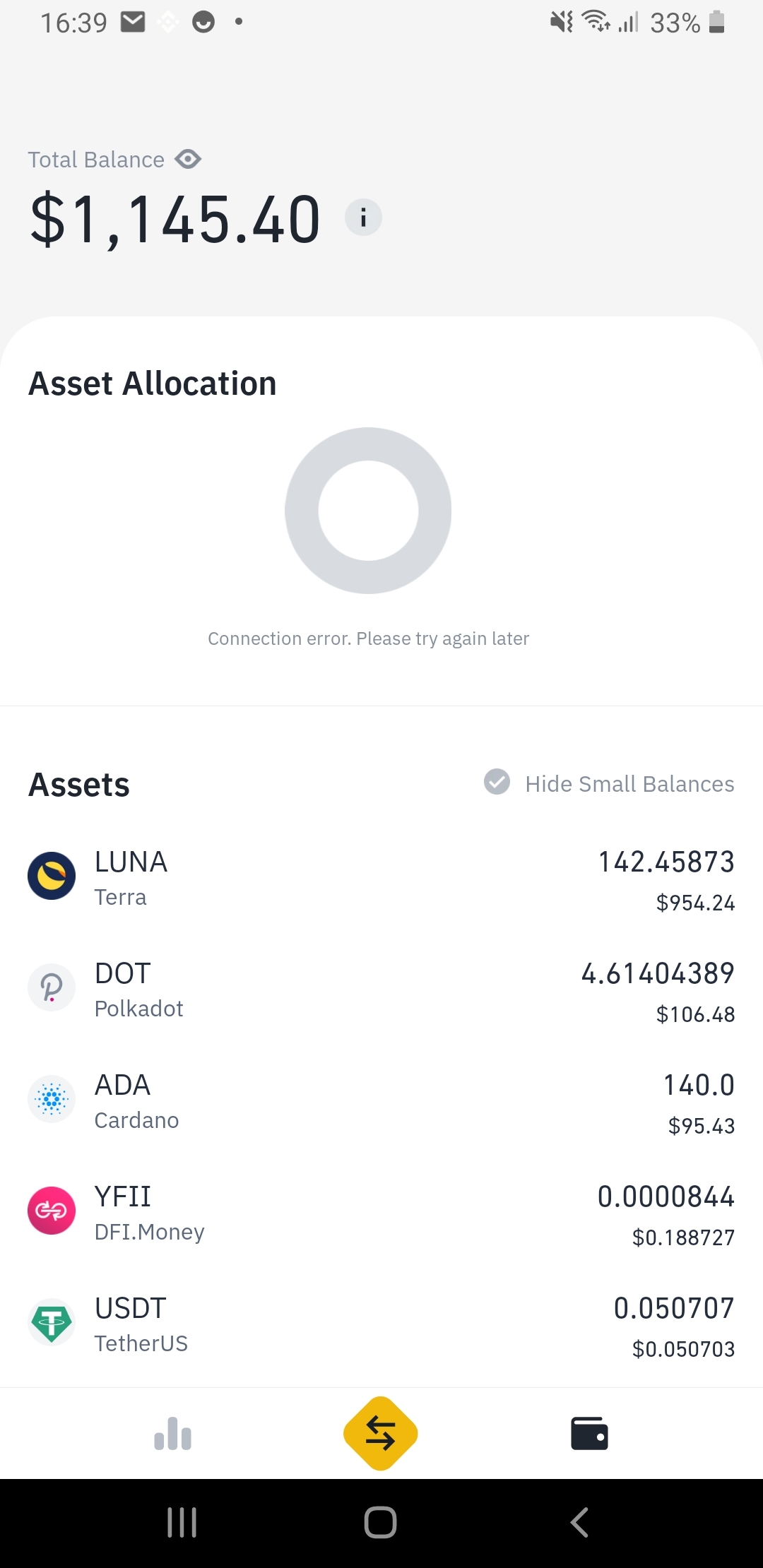Go back using system back button
The height and width of the screenshot is (1568, 763).
click(x=579, y=1522)
